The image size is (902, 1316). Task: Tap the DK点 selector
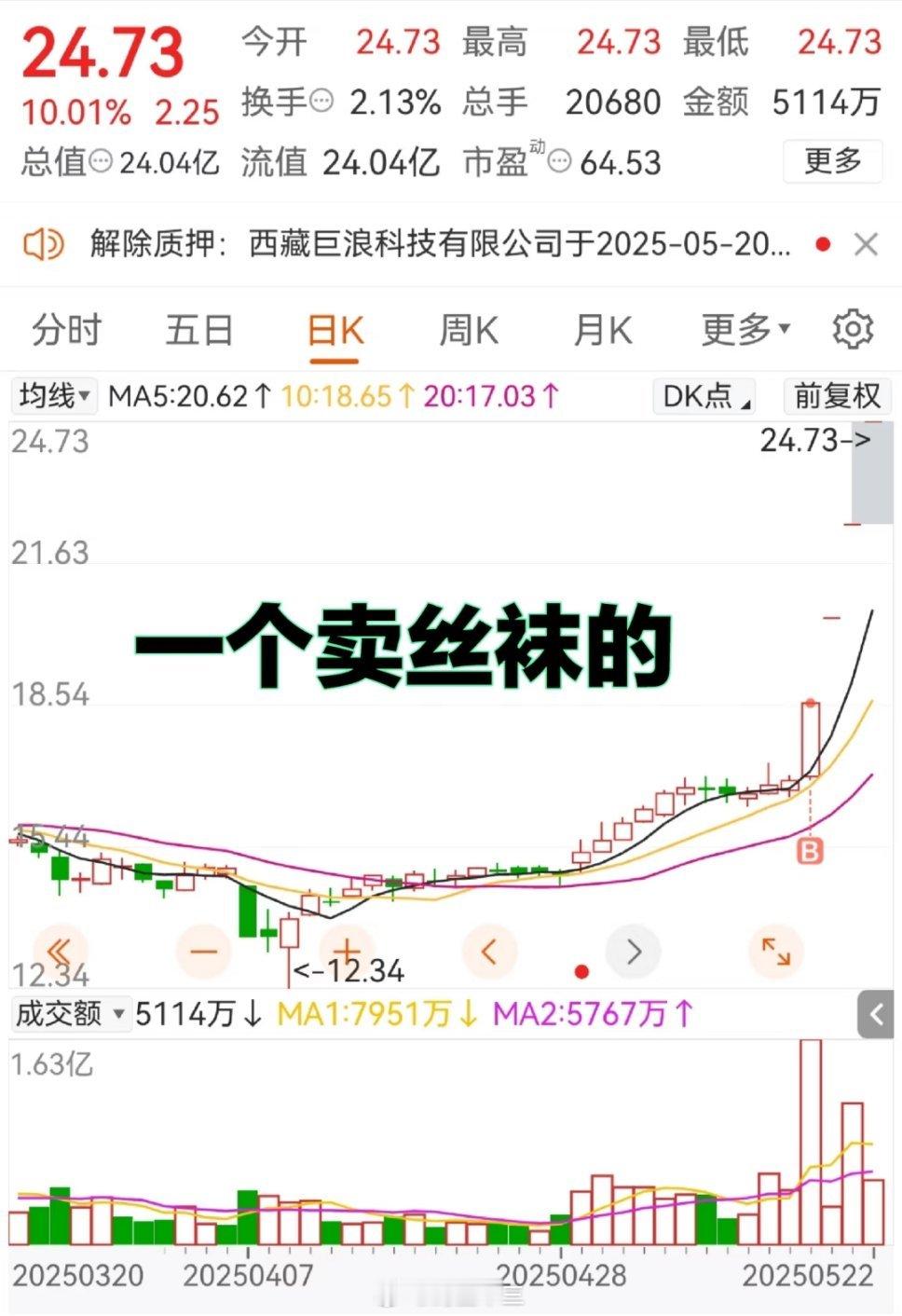click(x=705, y=396)
